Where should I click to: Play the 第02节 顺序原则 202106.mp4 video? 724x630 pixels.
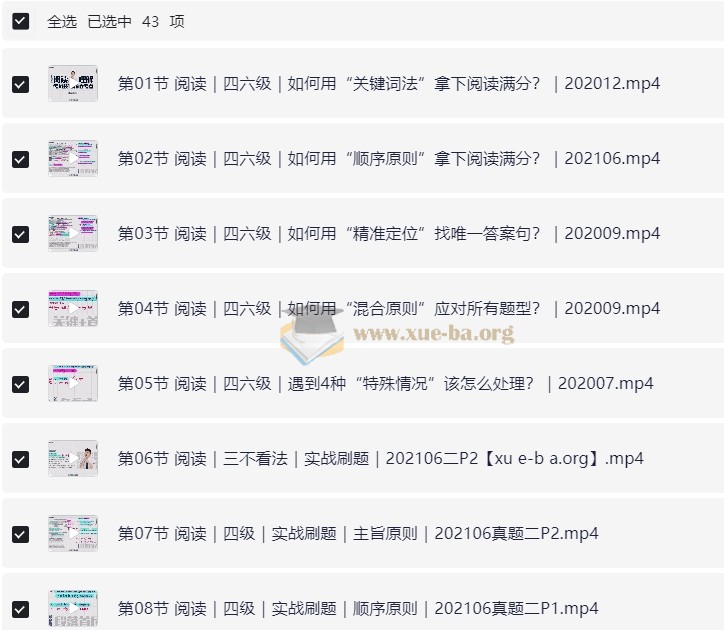388,159
